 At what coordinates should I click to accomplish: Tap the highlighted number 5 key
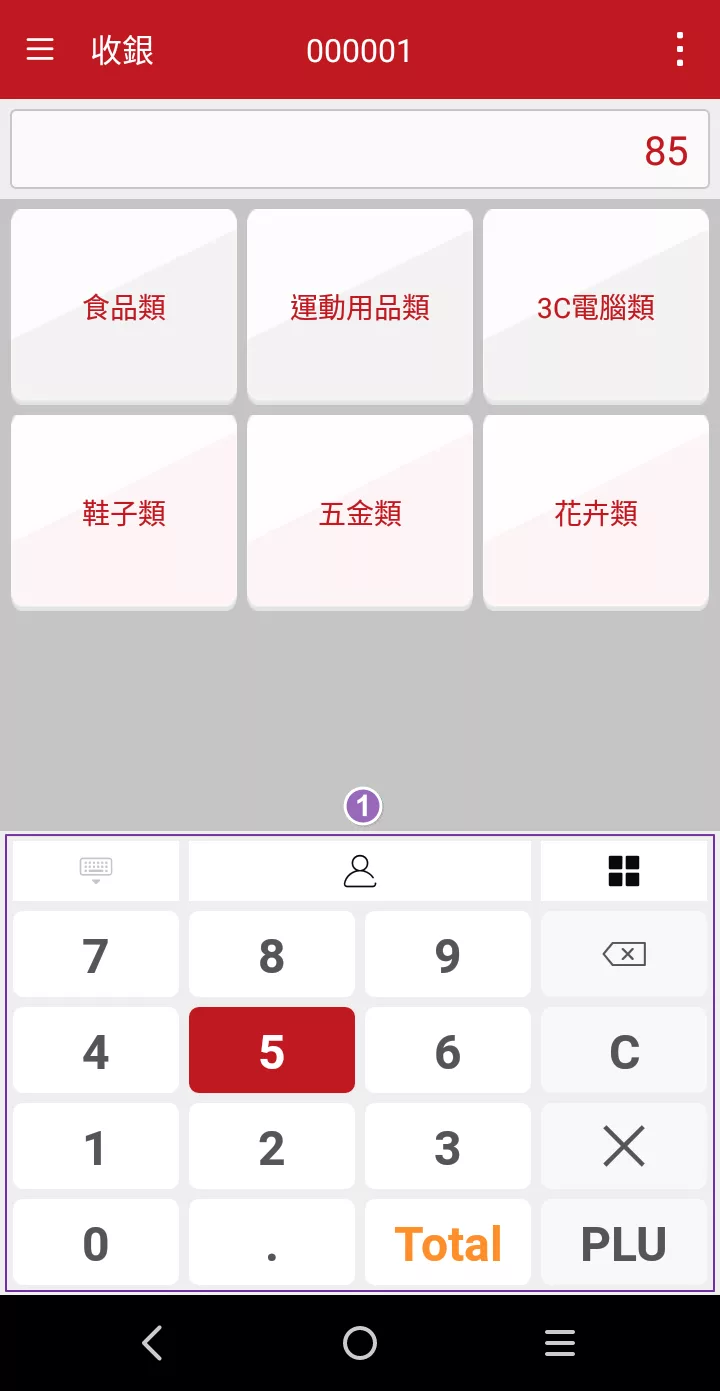(x=271, y=1050)
